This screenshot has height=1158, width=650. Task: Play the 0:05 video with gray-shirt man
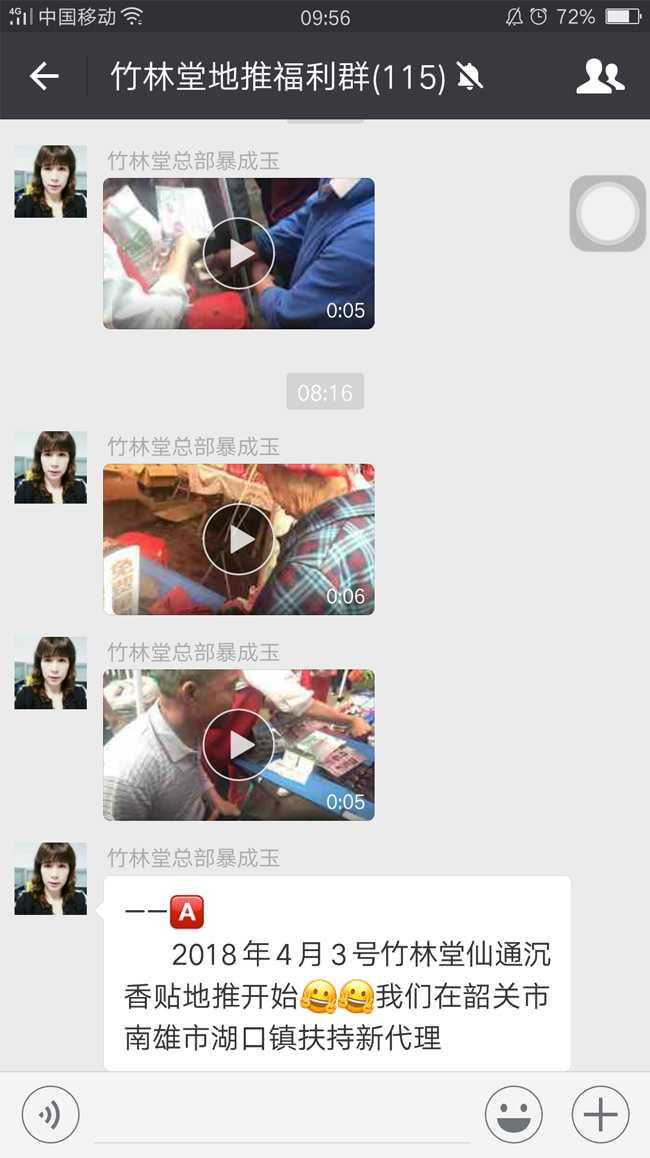[x=238, y=745]
